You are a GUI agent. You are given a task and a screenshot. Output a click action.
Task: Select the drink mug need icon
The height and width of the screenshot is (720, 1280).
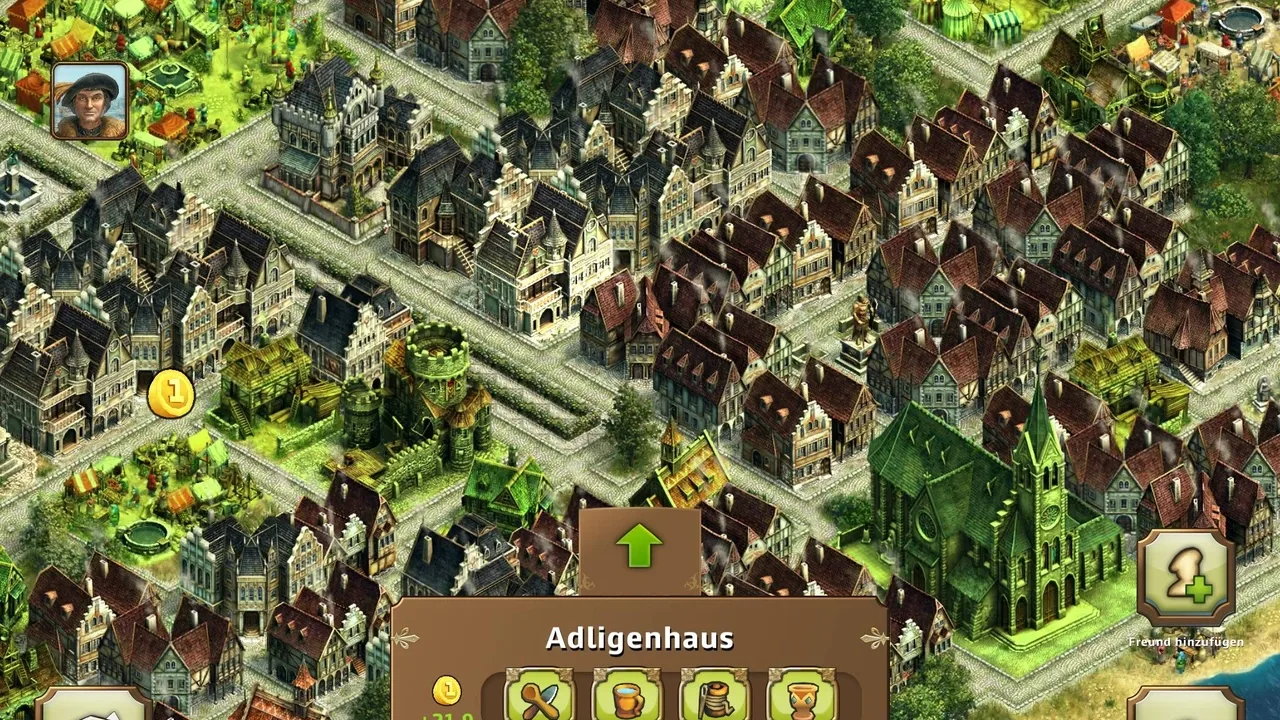point(627,697)
